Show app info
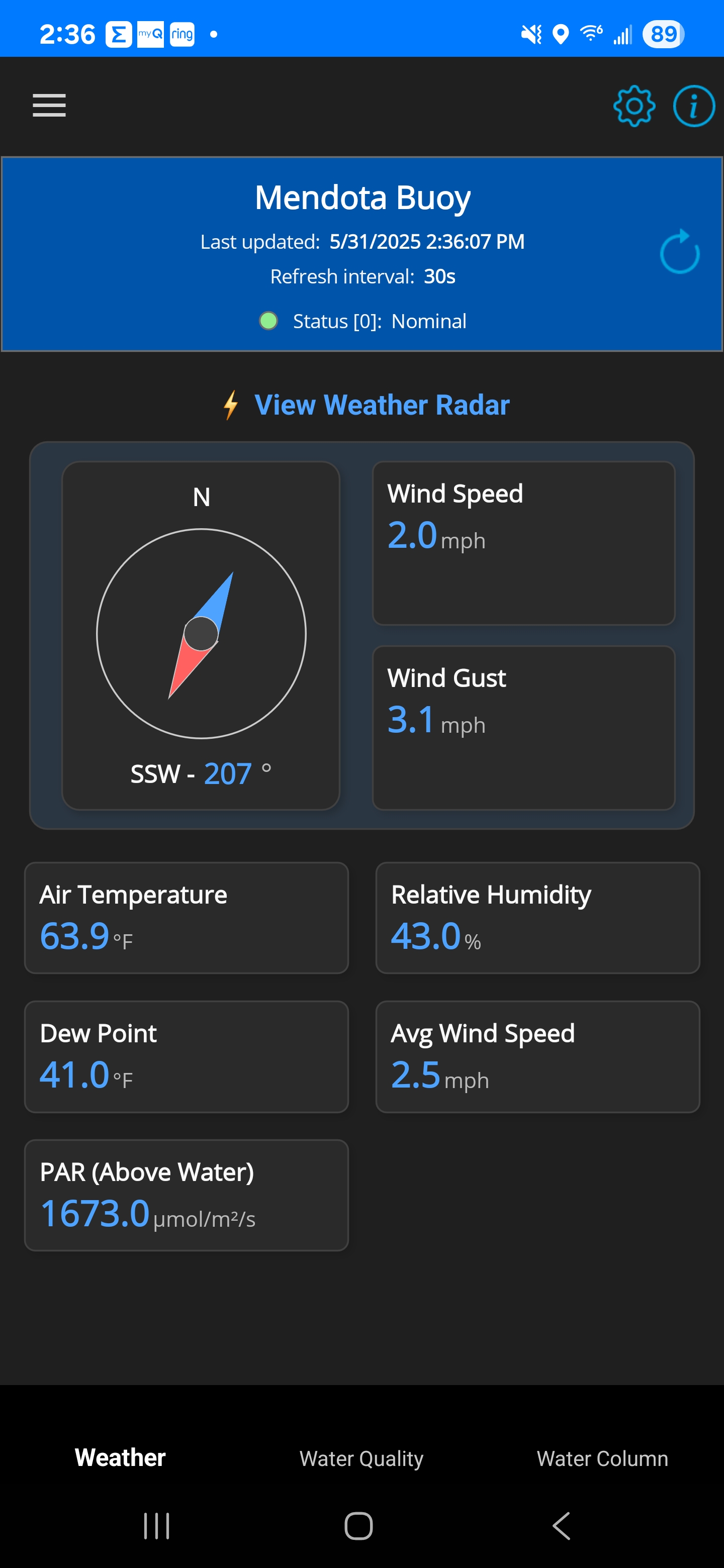 click(693, 106)
